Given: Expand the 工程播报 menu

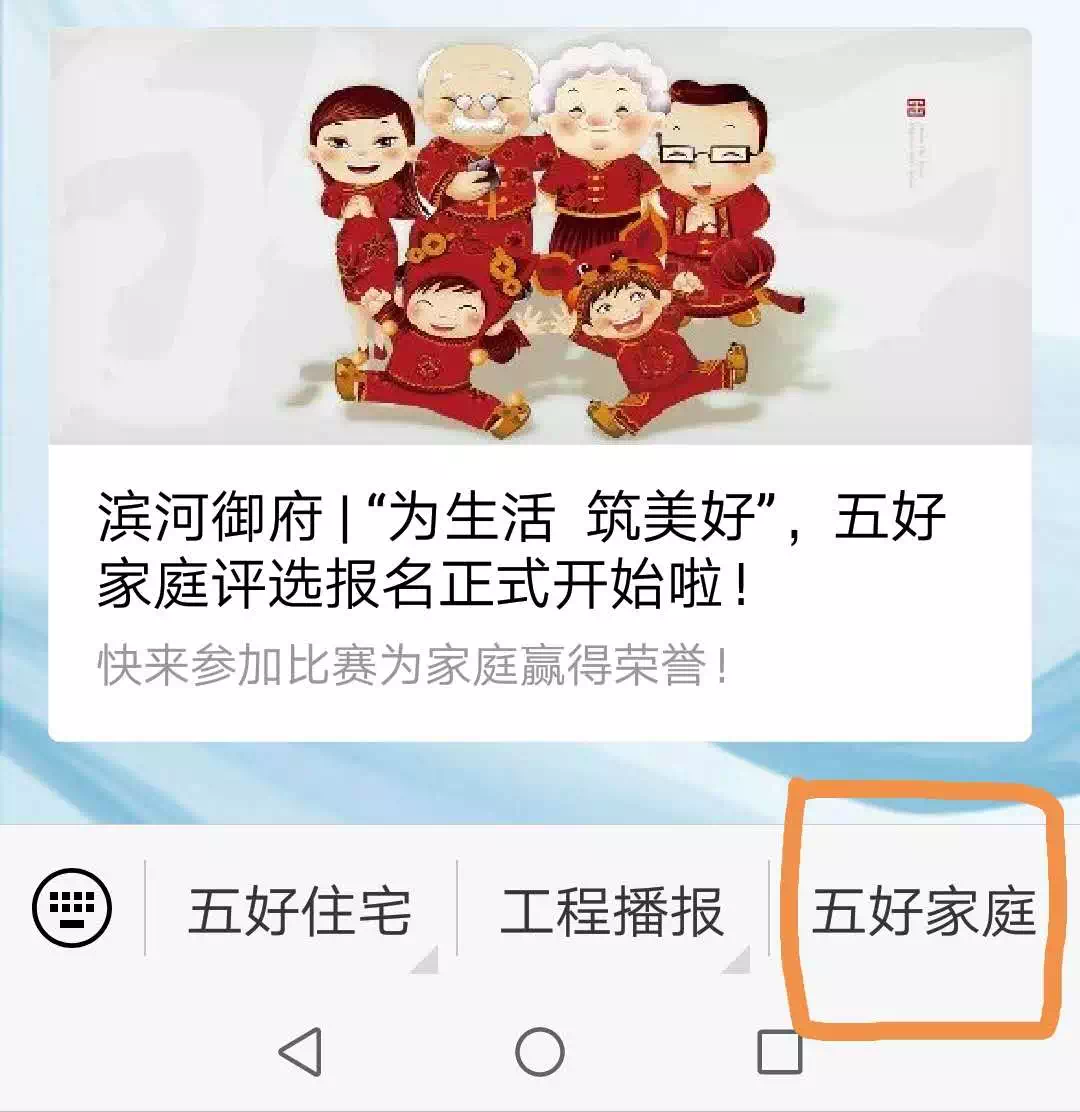Looking at the screenshot, I should (x=612, y=912).
